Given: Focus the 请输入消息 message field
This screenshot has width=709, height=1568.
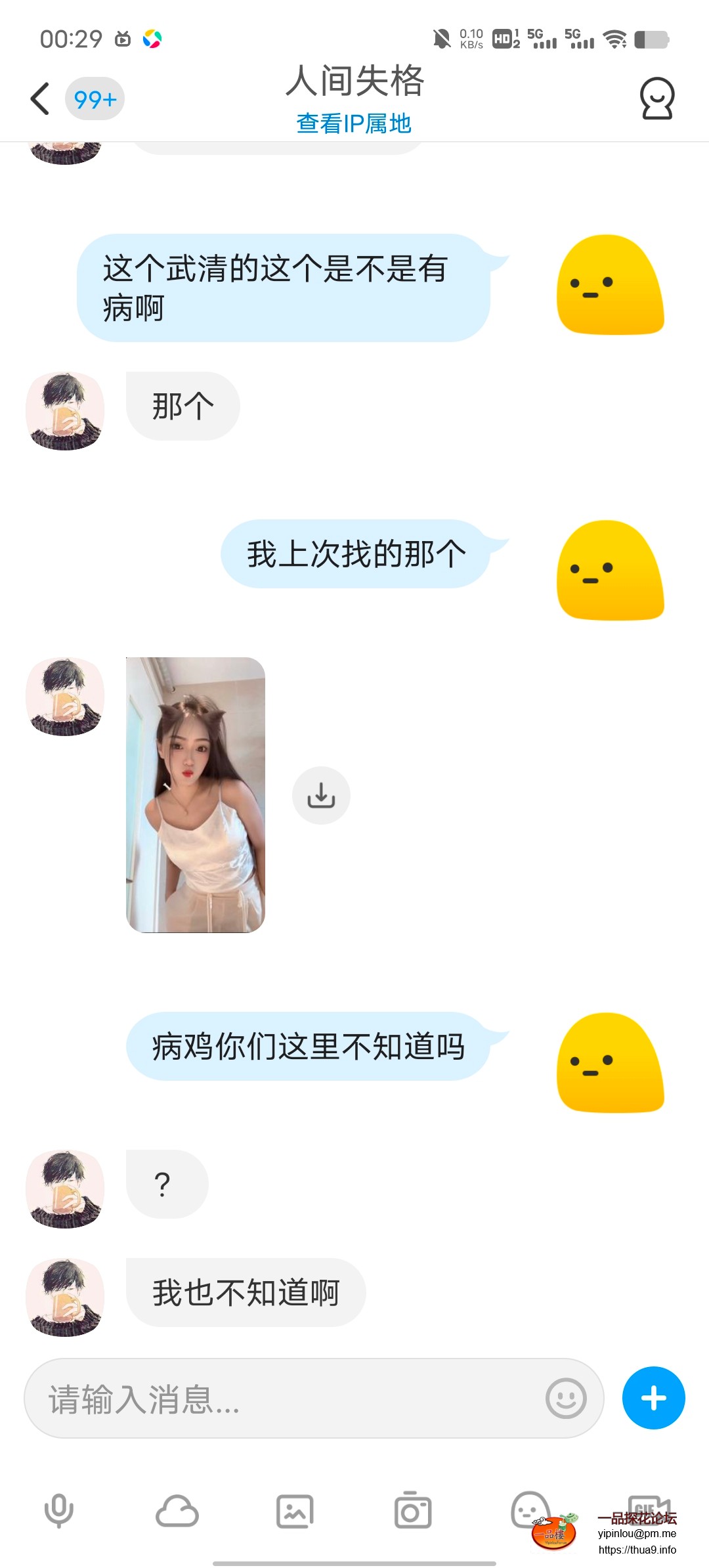Looking at the screenshot, I should [x=289, y=1399].
